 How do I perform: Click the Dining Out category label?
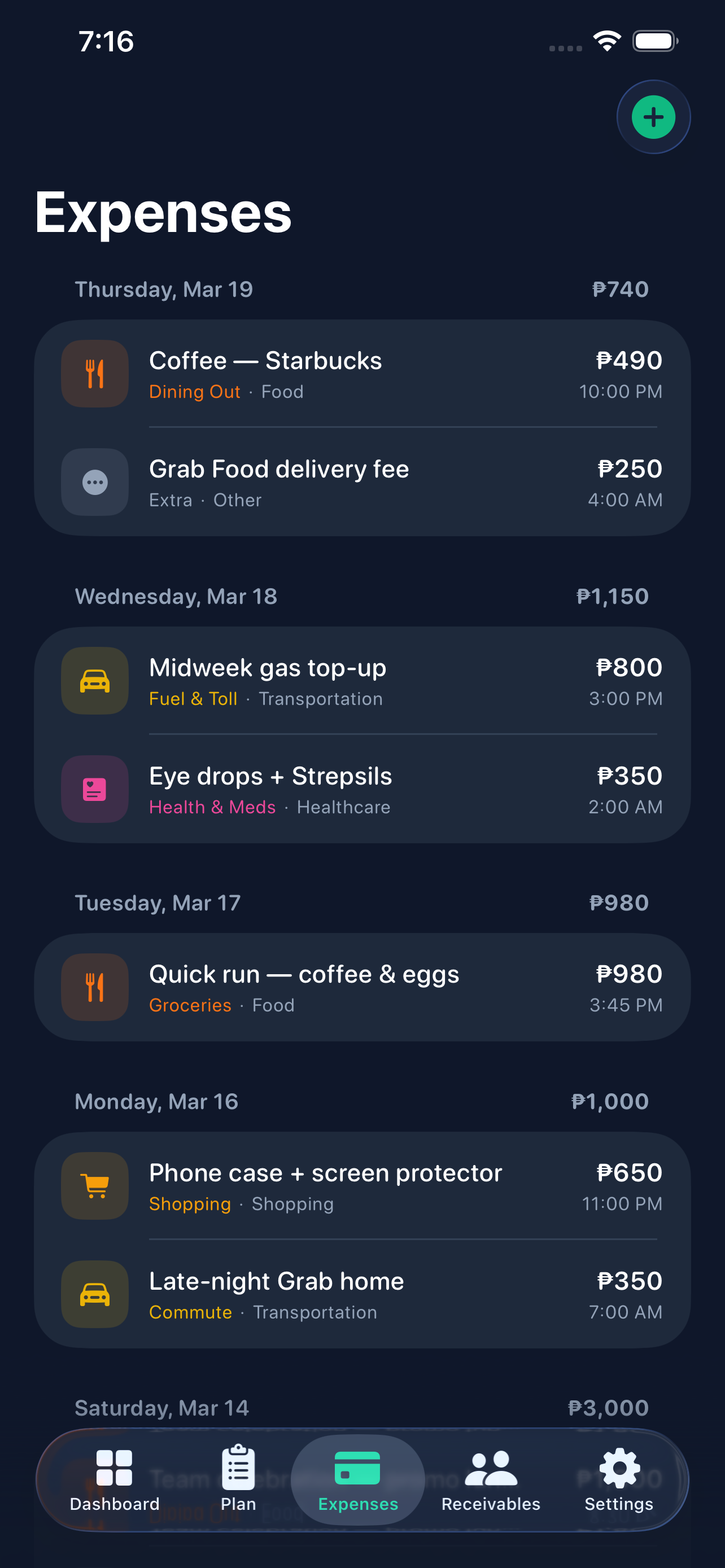coord(194,391)
